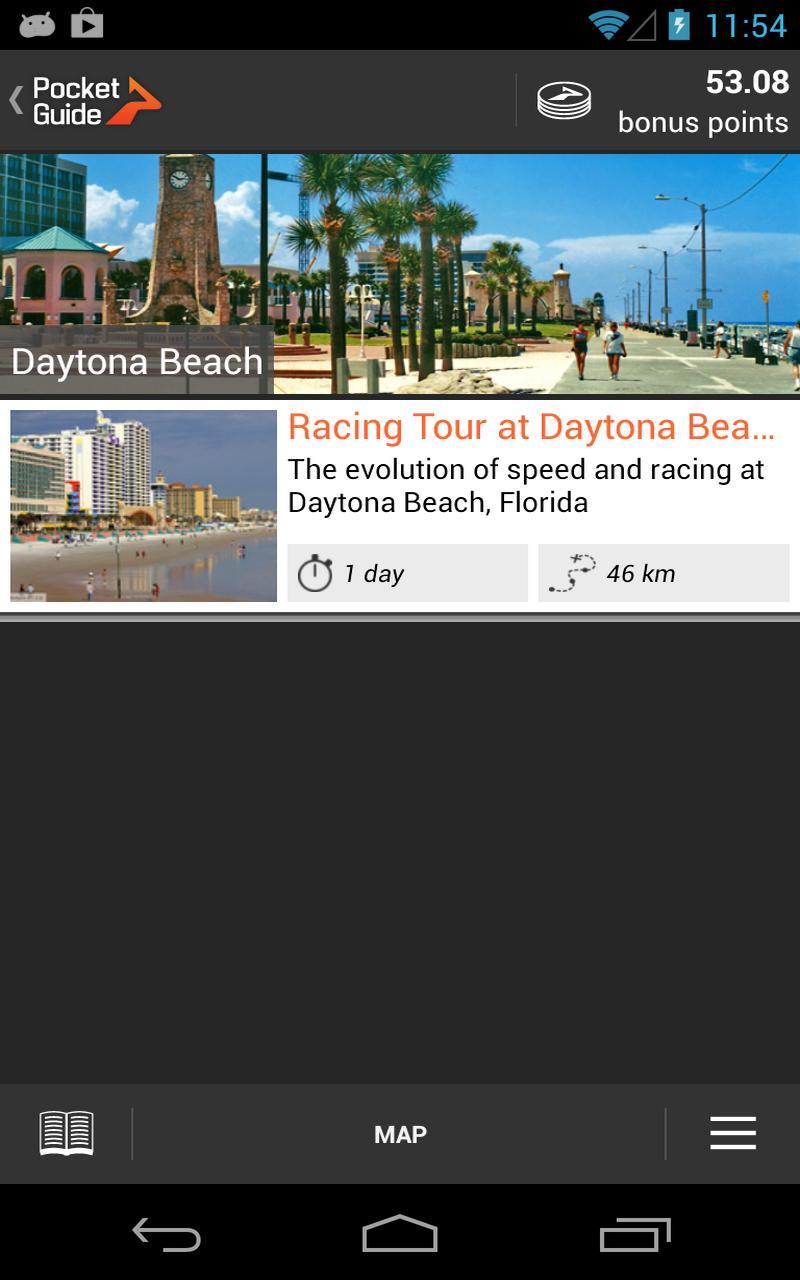Viewport: 800px width, 1280px height.
Task: Open the guidebook icon in bottom bar
Action: click(x=66, y=1133)
